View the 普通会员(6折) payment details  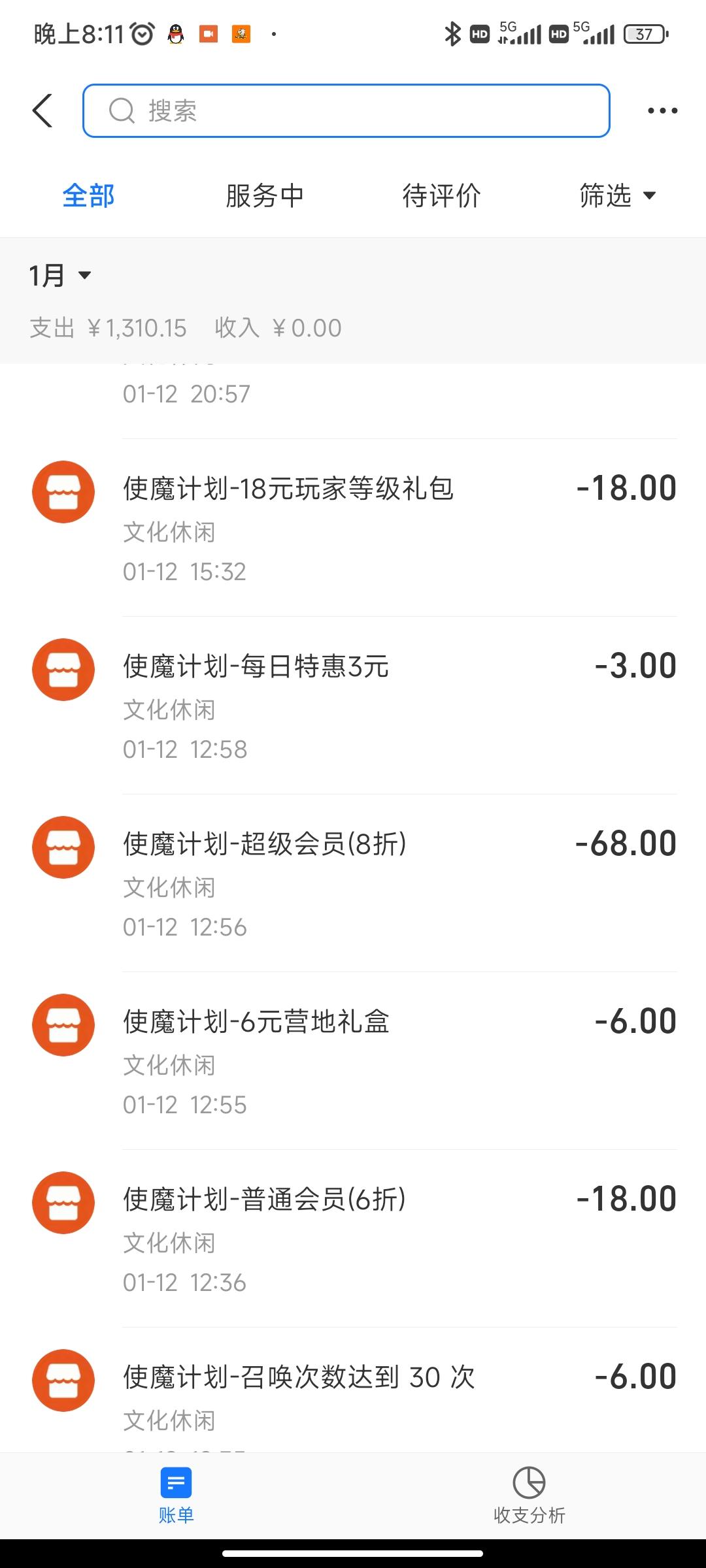click(353, 1239)
